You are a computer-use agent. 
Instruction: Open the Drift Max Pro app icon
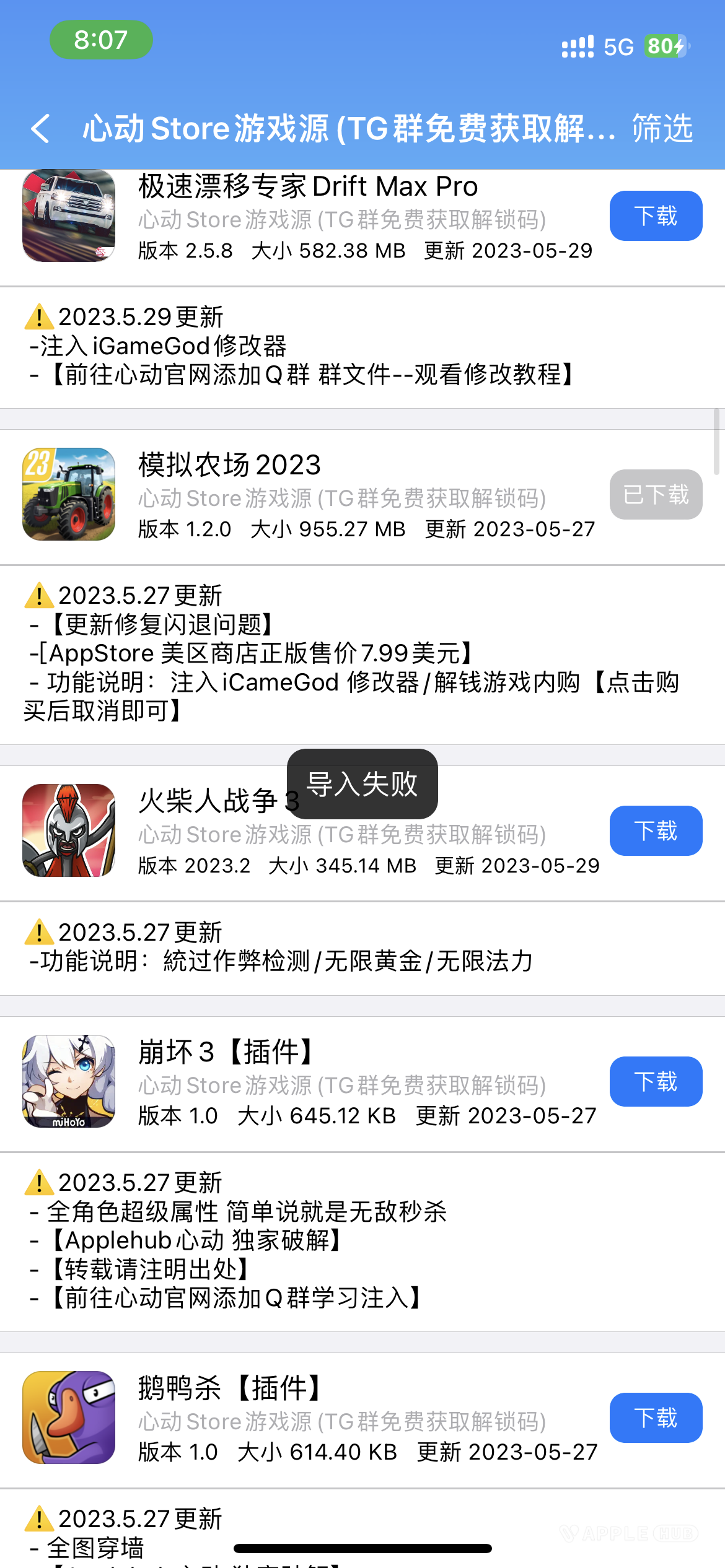click(x=69, y=217)
